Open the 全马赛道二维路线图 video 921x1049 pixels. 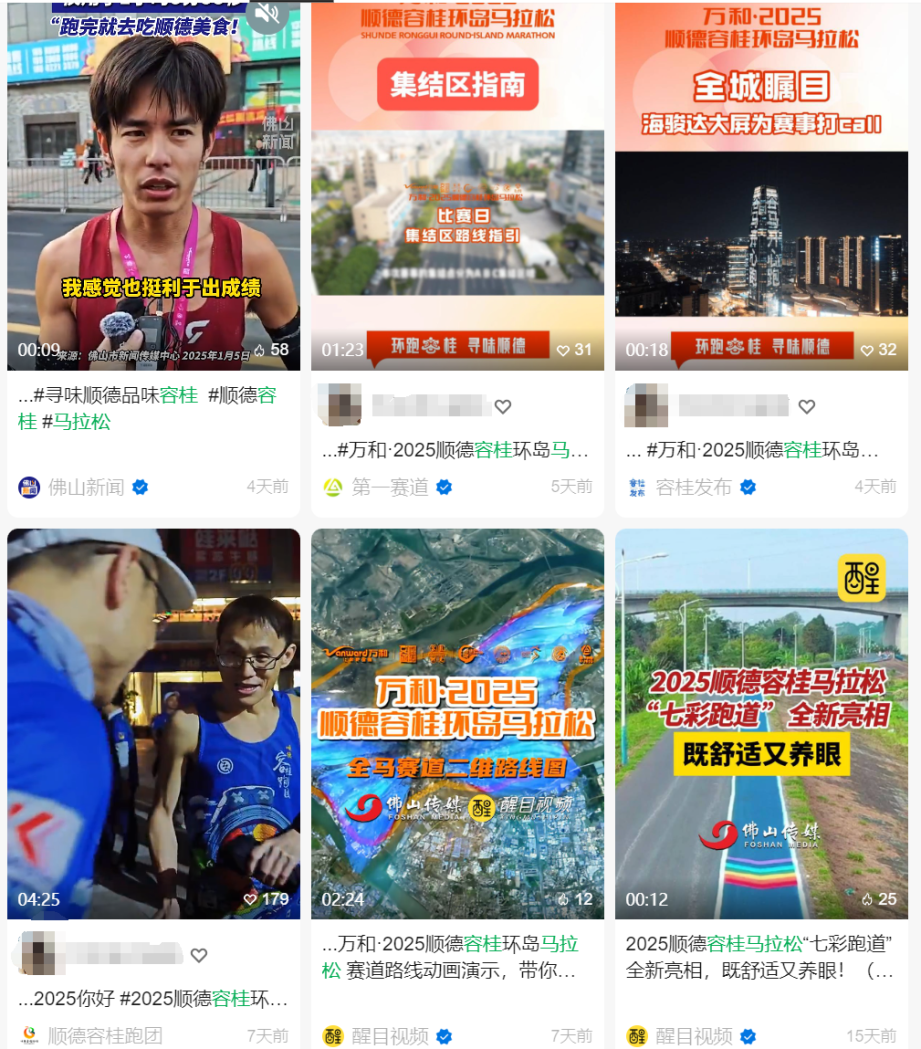coord(457,724)
